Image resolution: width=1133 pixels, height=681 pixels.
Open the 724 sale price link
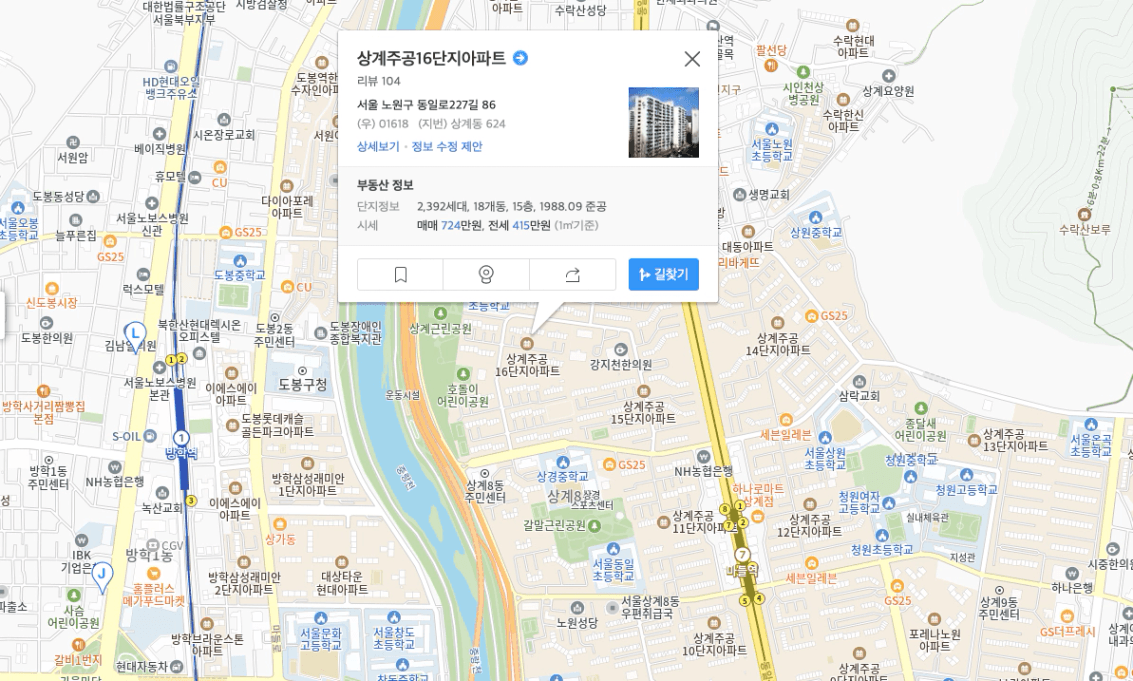(450, 226)
